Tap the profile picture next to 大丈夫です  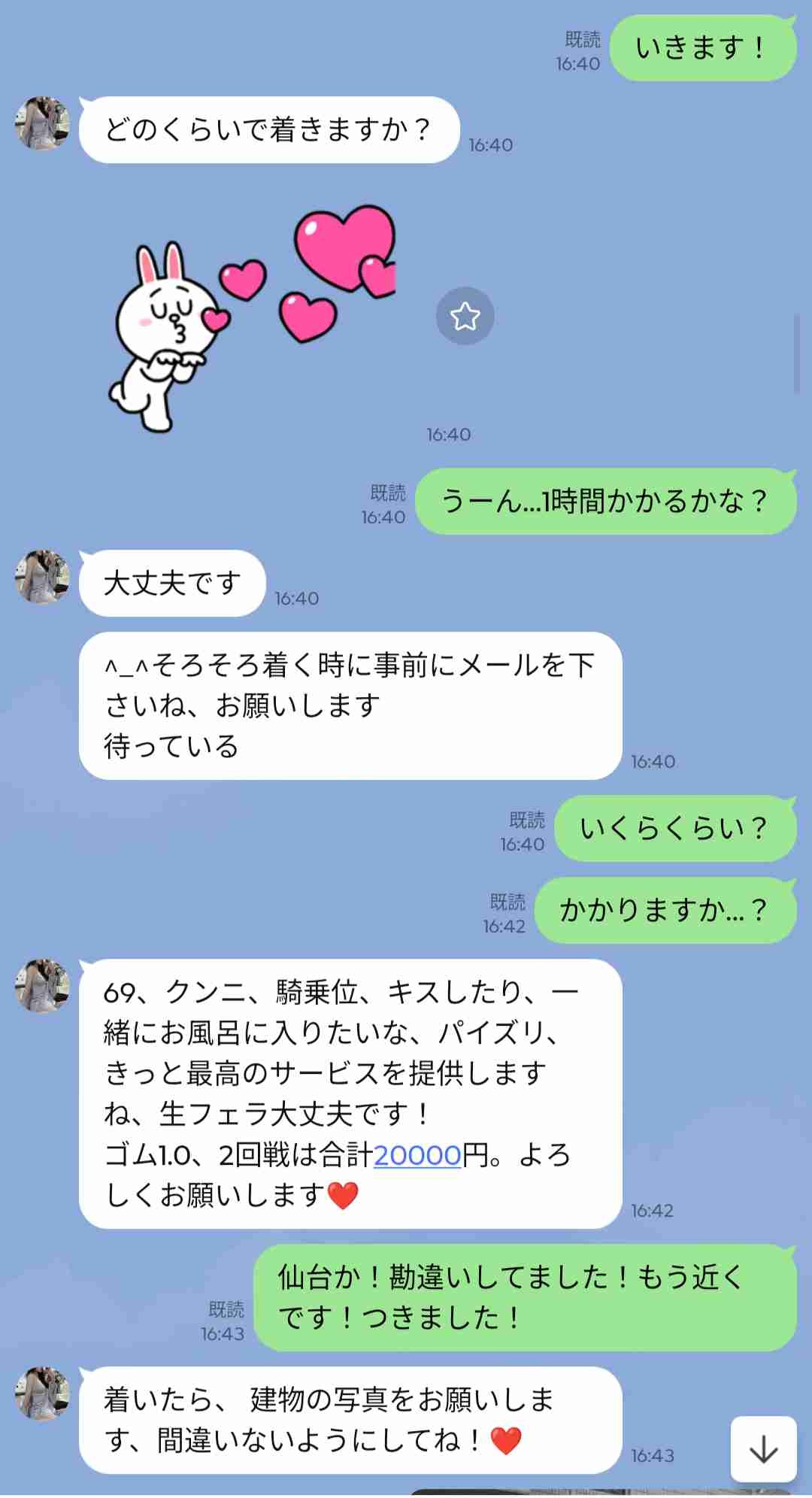click(x=42, y=577)
